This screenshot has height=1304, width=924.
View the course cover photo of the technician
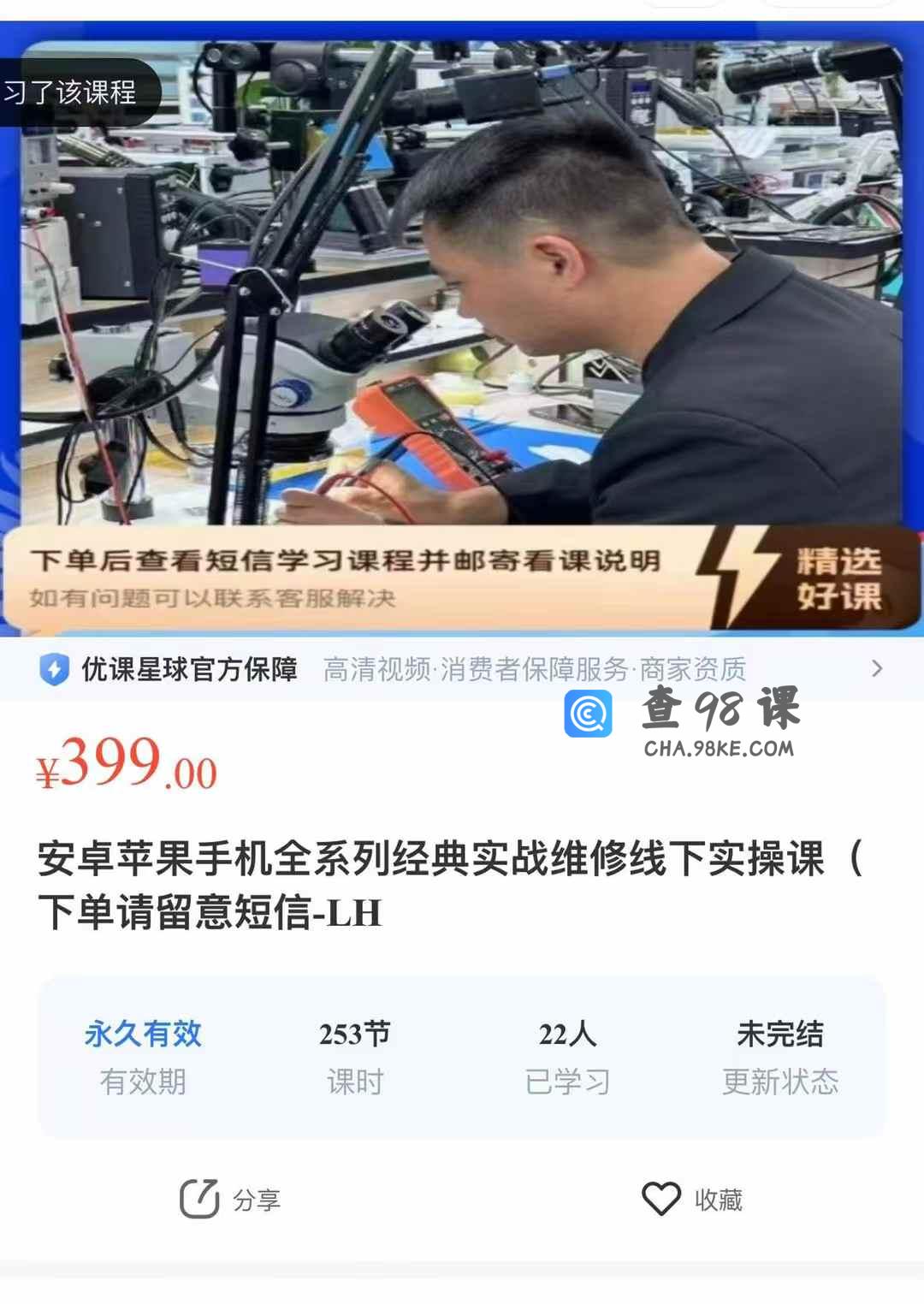click(462, 299)
